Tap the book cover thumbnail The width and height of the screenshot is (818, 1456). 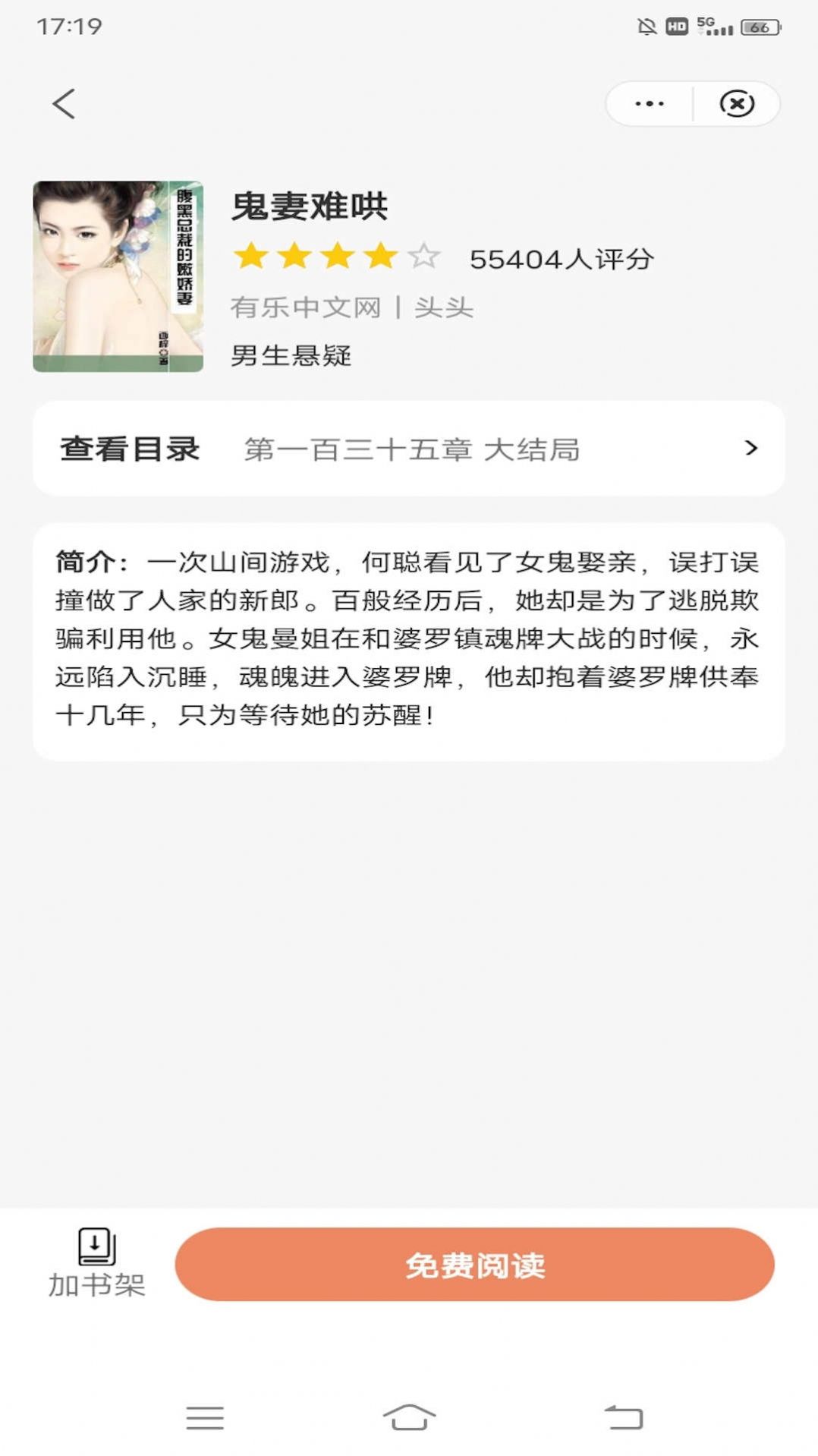point(118,276)
